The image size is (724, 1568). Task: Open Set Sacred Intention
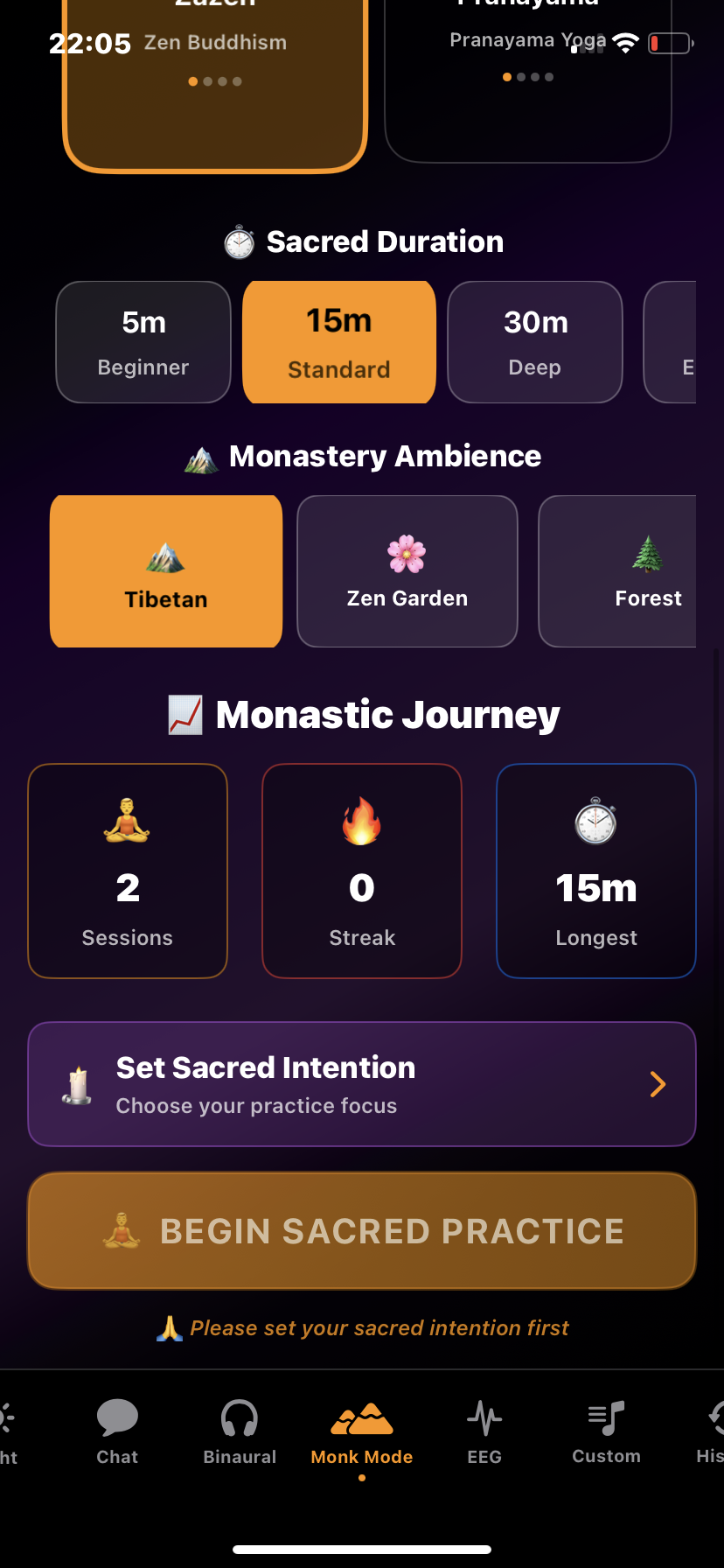point(362,1084)
